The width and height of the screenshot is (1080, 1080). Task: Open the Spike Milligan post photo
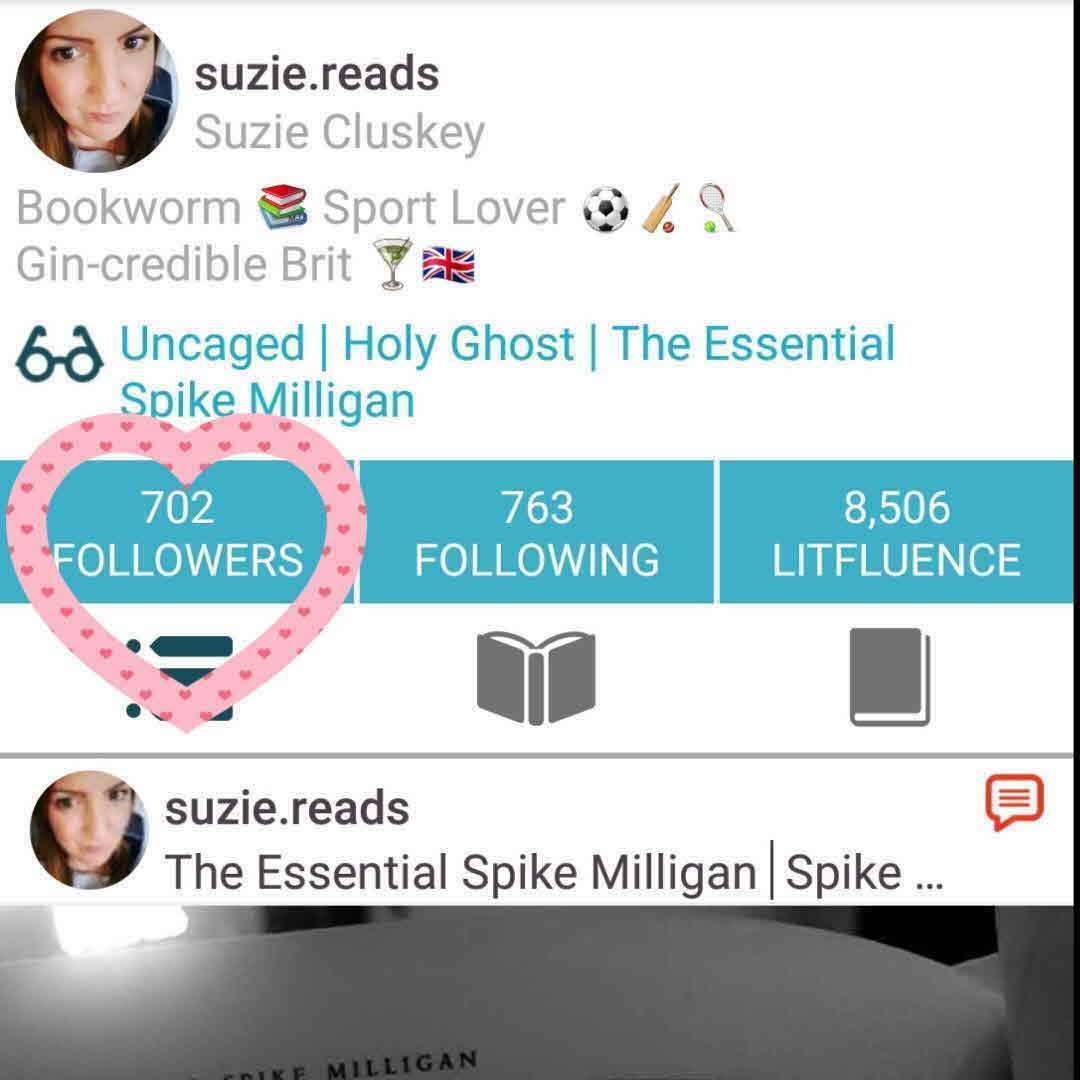(x=540, y=992)
